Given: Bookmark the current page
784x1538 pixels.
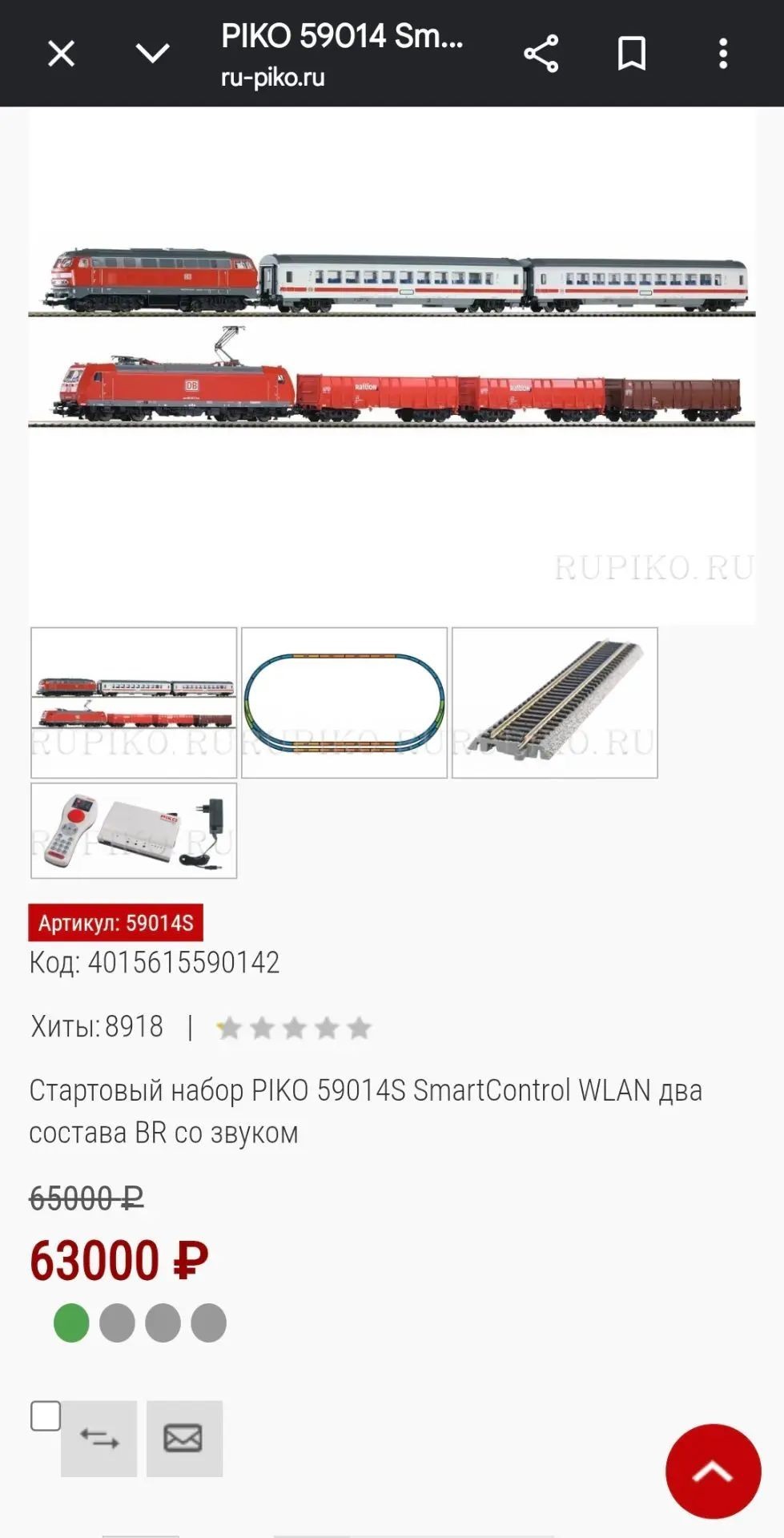Looking at the screenshot, I should (632, 54).
